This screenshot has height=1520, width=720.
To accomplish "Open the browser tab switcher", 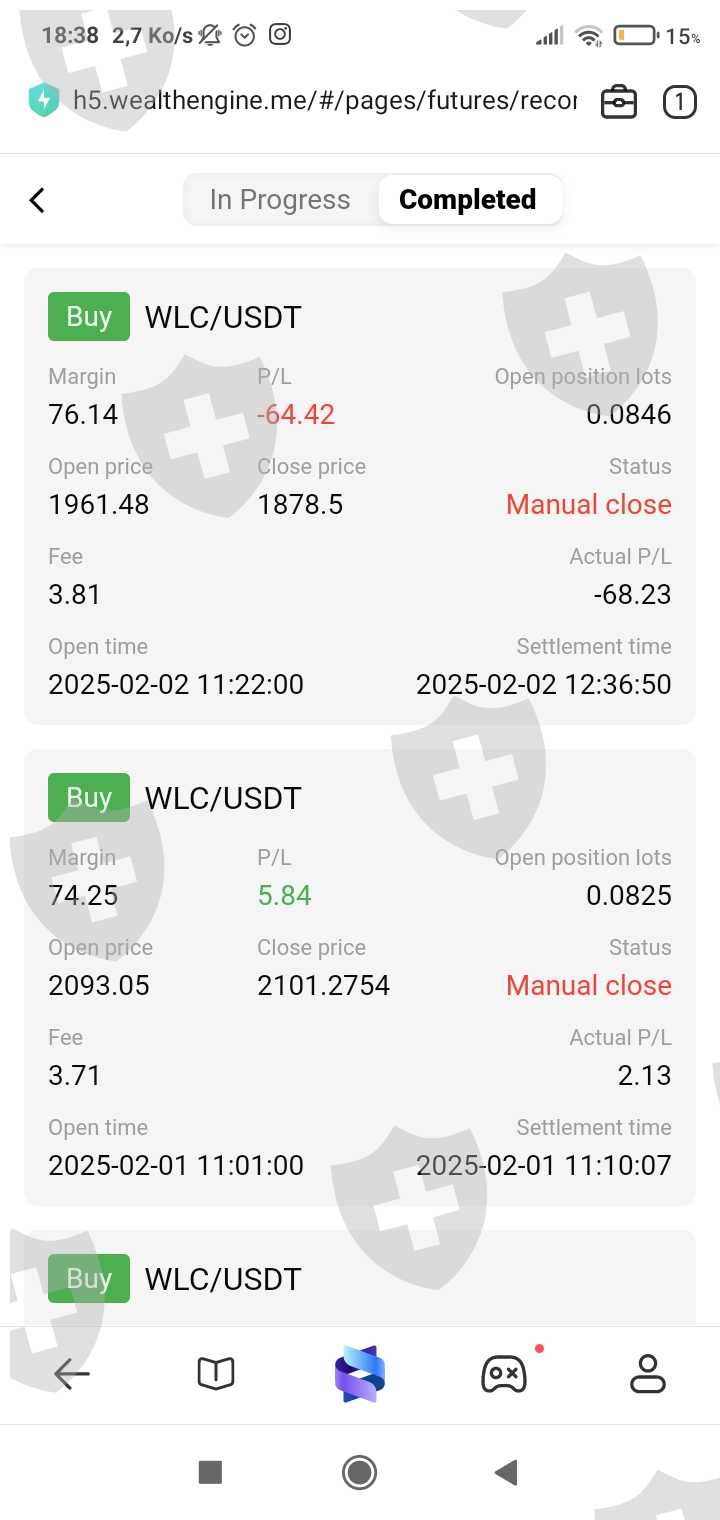I will [679, 101].
